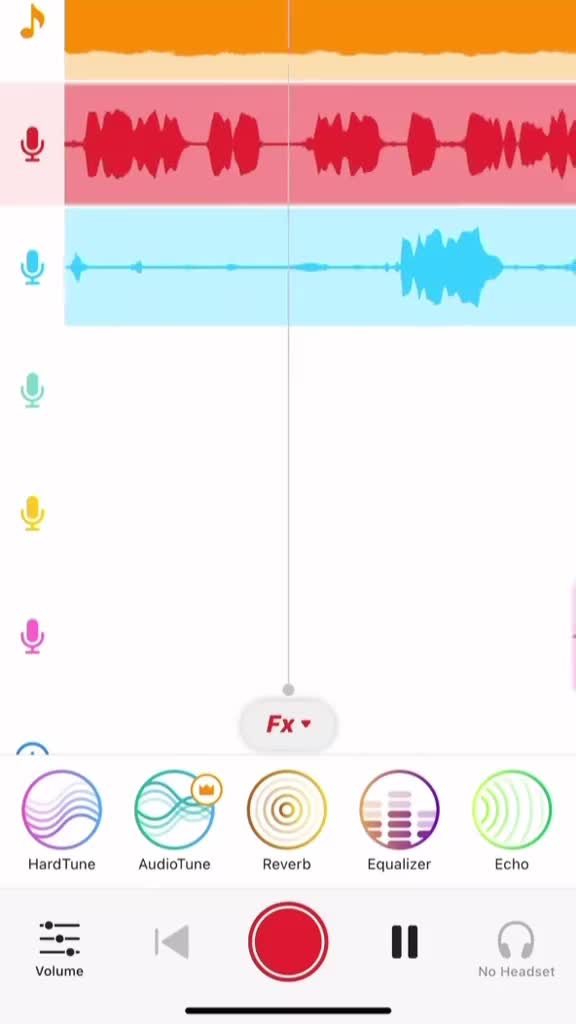Collapse the Fx dropdown
Image resolution: width=576 pixels, height=1024 pixels.
pyautogui.click(x=288, y=724)
